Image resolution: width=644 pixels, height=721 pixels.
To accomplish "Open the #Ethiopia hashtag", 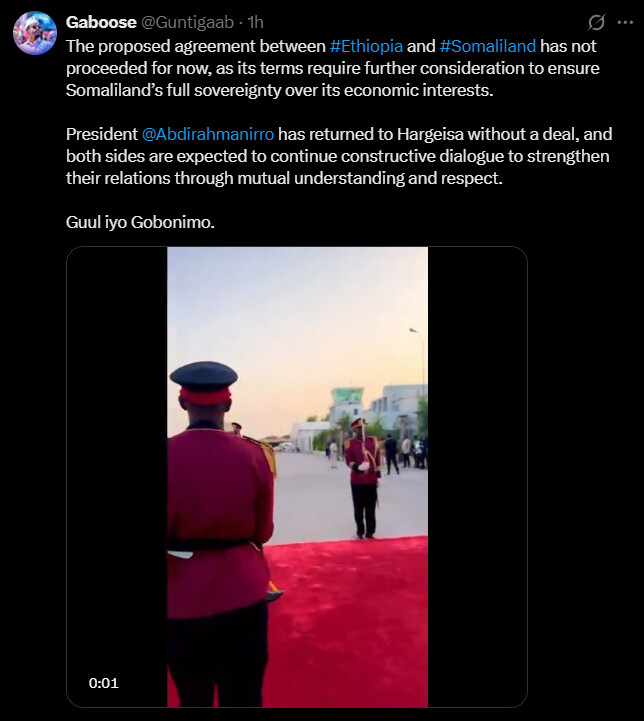I will (x=368, y=46).
